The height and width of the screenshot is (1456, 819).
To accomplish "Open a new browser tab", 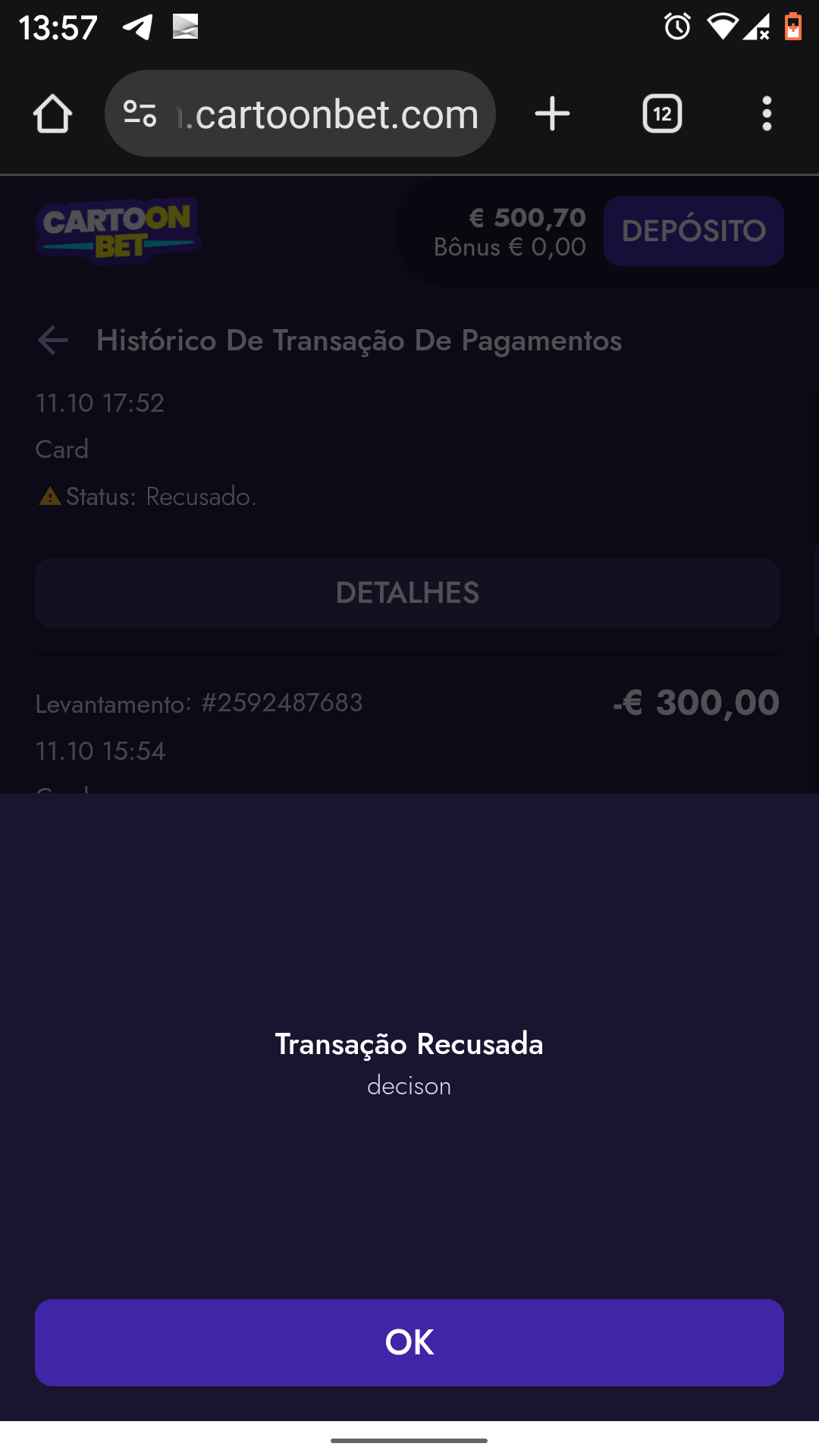I will point(552,114).
